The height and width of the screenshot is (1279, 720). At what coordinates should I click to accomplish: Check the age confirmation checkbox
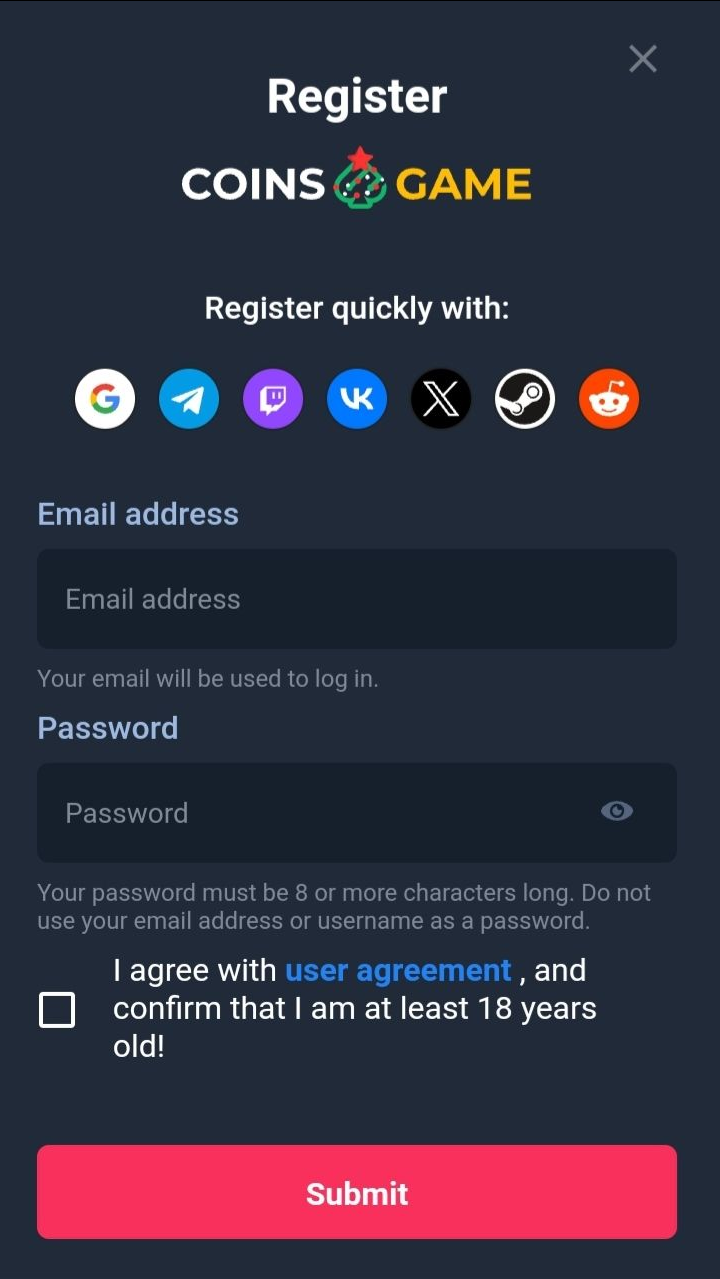[57, 1009]
